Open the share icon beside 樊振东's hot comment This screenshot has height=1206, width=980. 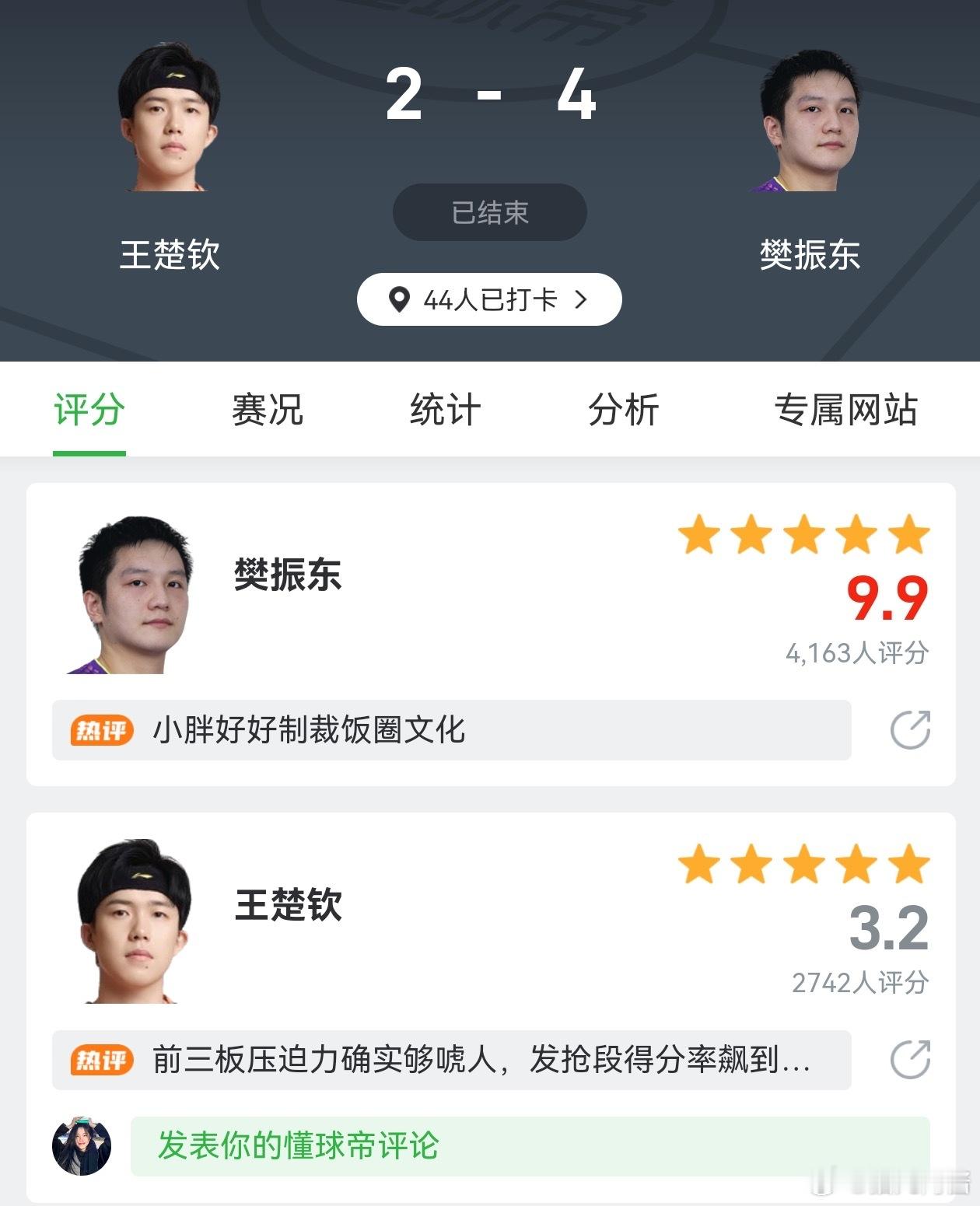912,729
